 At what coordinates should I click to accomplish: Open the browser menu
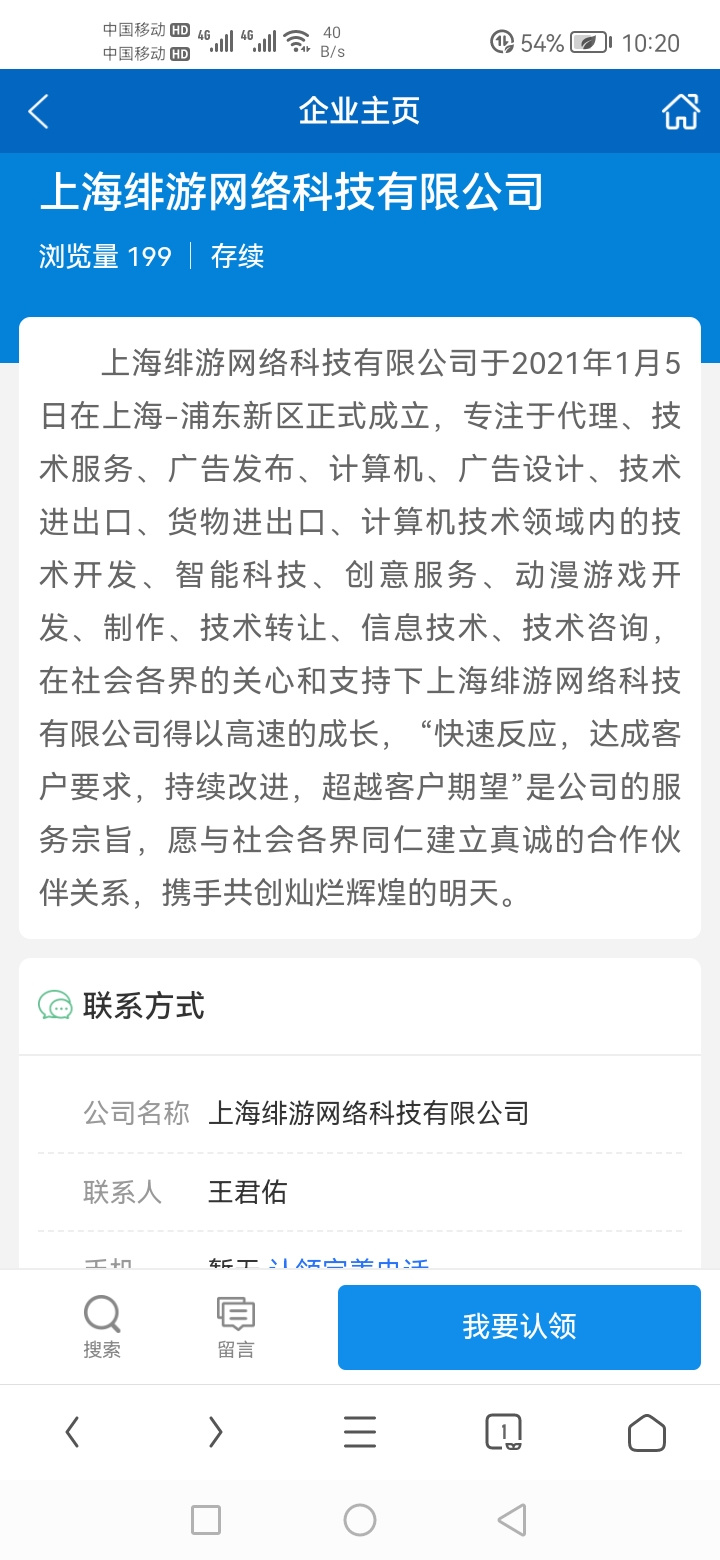pos(360,1433)
